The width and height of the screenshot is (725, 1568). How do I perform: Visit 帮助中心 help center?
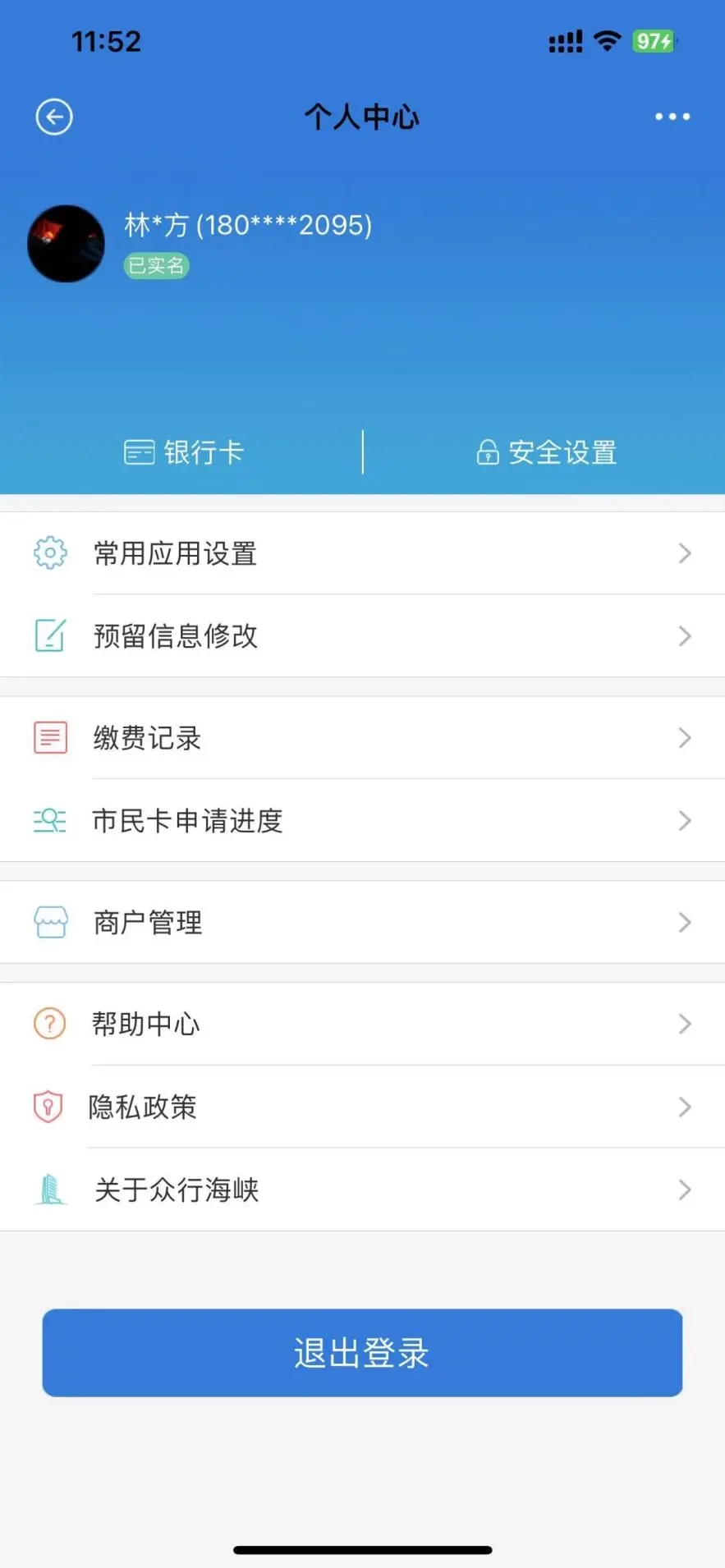[362, 1025]
